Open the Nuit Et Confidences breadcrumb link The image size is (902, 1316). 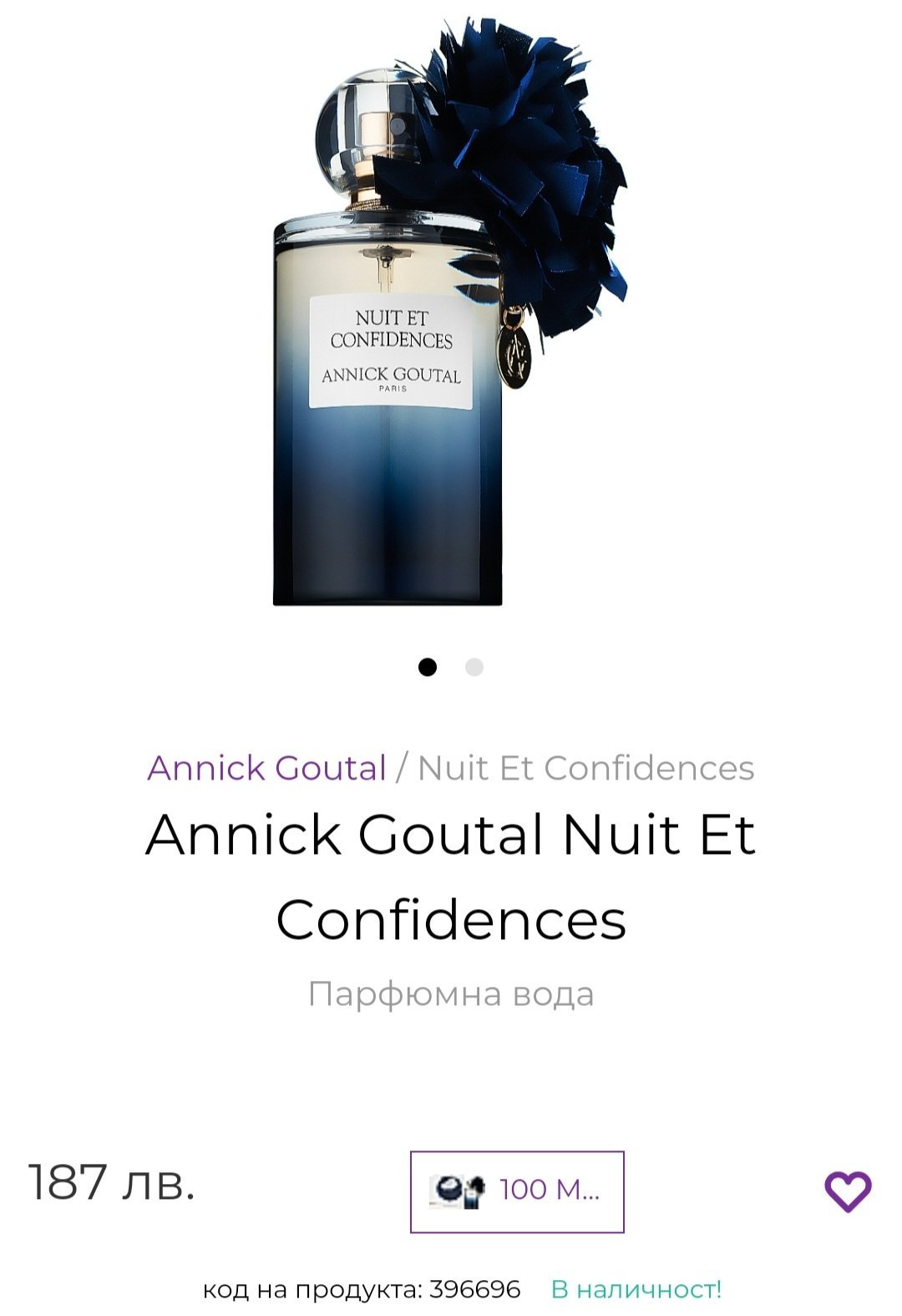tap(586, 768)
